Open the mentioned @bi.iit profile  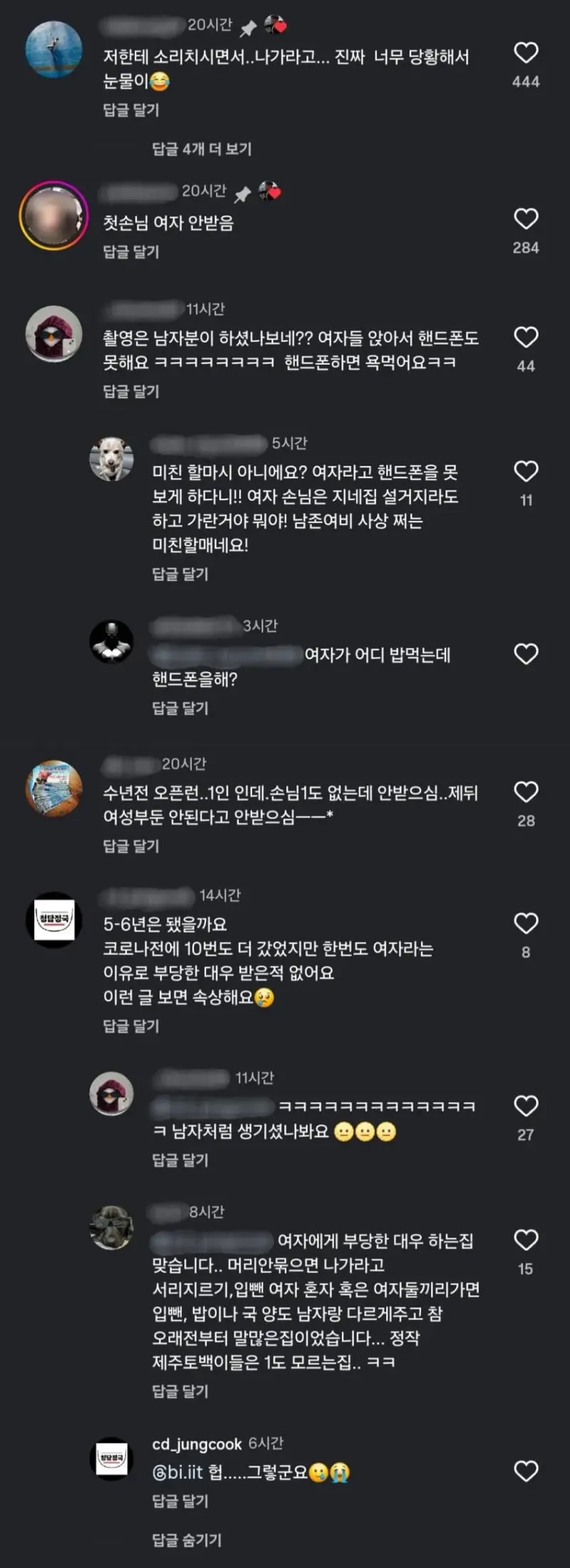click(x=177, y=1472)
